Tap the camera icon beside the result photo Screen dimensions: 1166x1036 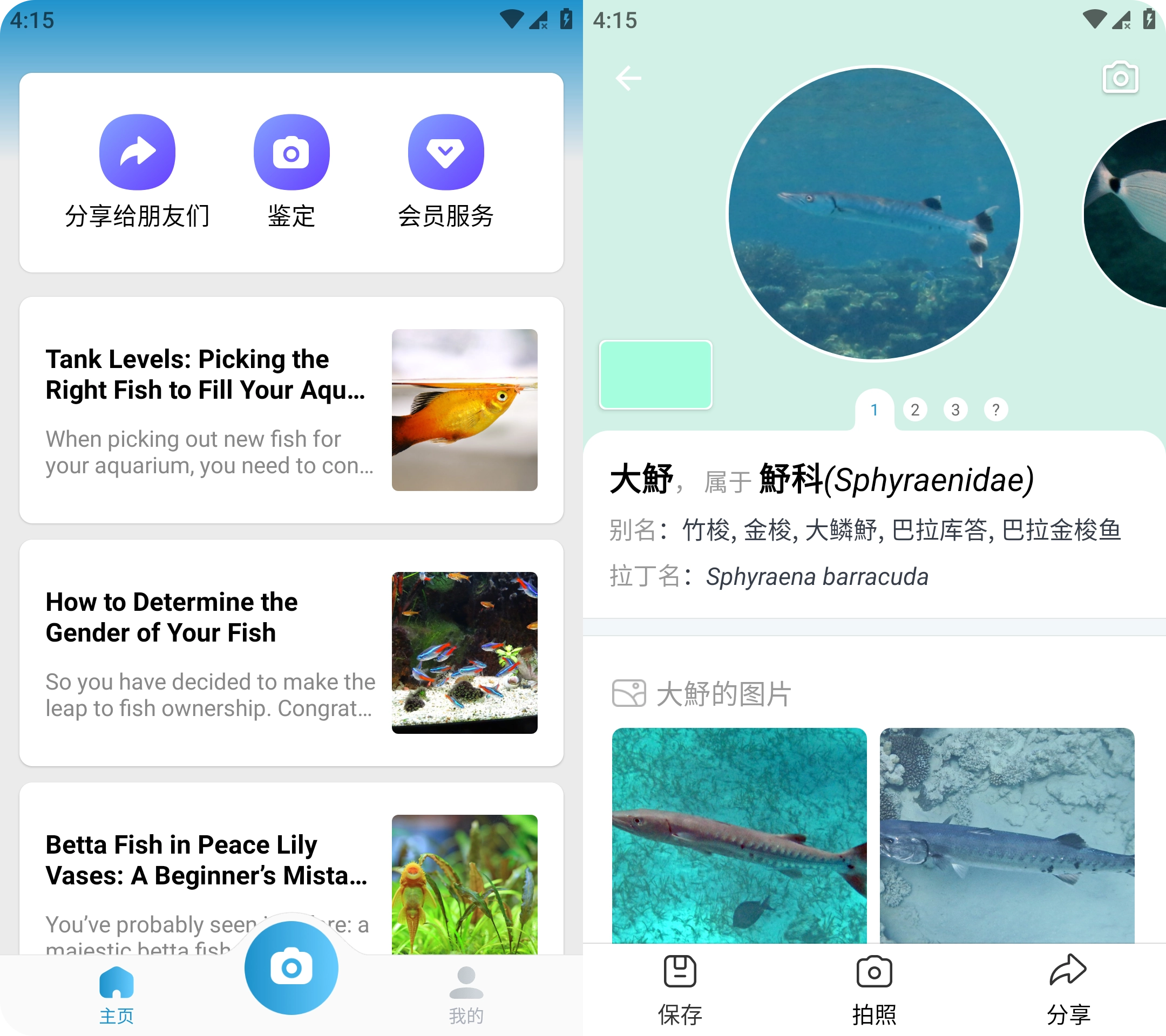tap(1120, 79)
